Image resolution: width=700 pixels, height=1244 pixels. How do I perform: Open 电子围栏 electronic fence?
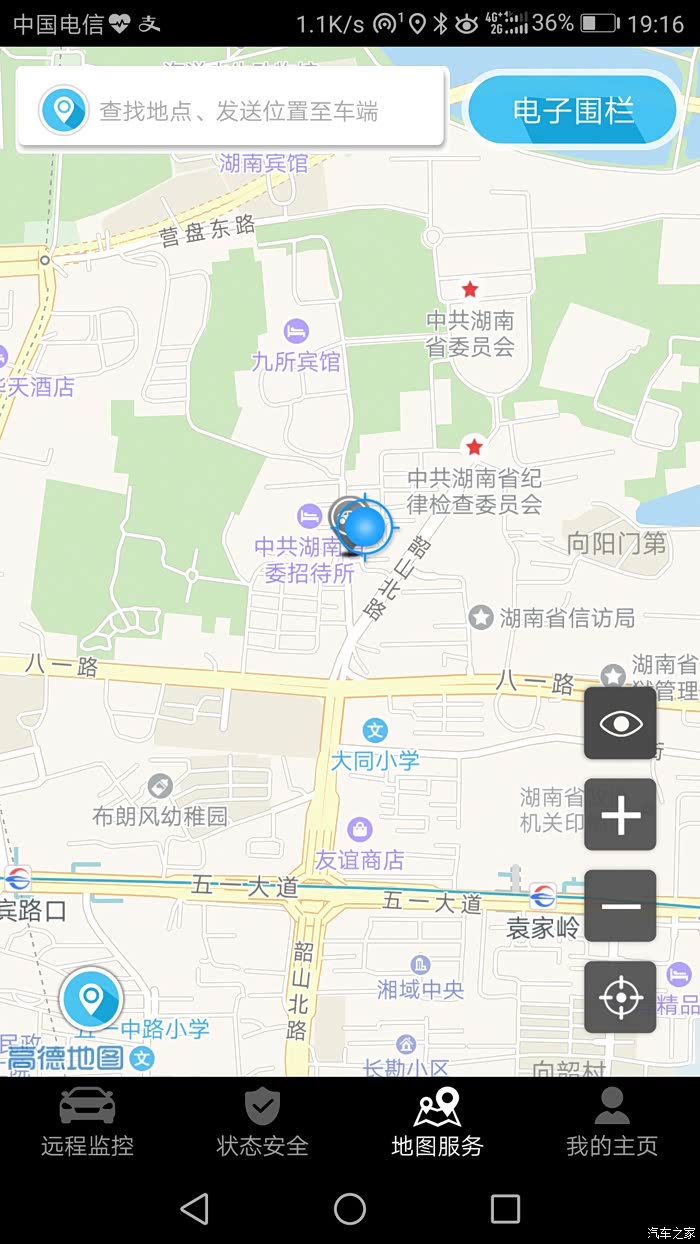click(x=573, y=110)
